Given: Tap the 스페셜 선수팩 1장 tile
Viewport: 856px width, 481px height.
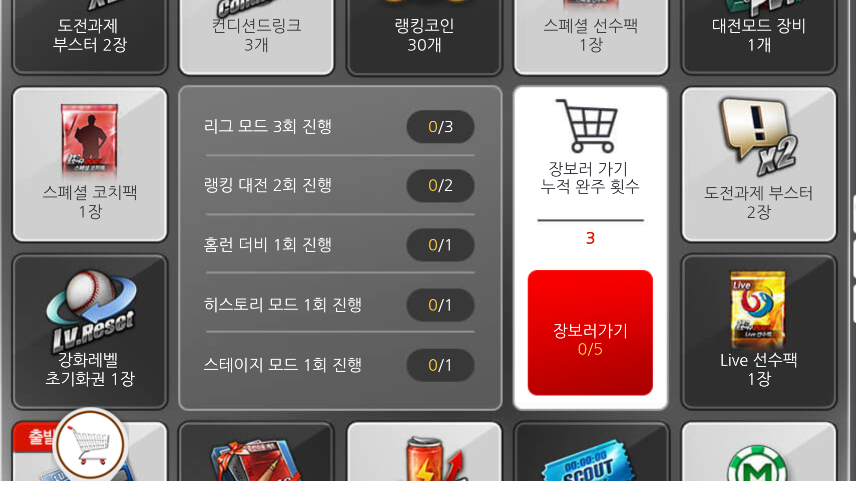Looking at the screenshot, I should pos(590,35).
